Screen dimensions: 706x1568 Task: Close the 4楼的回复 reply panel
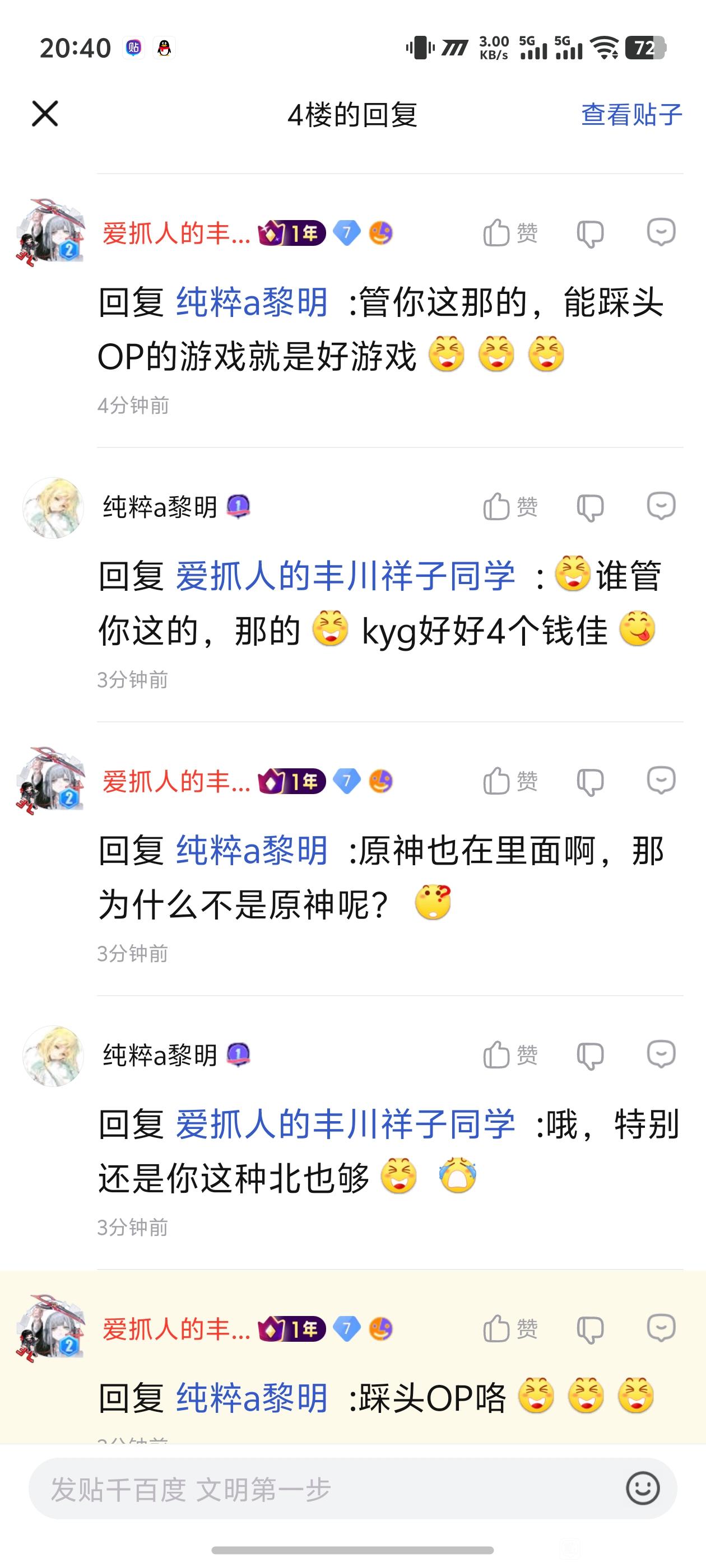[44, 114]
